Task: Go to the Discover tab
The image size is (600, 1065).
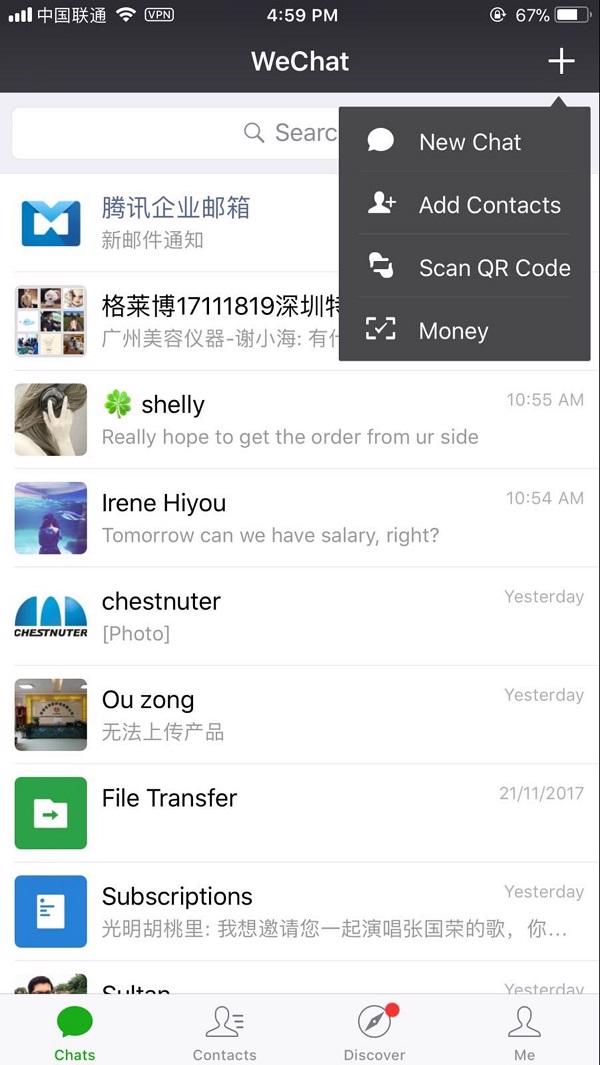Action: pyautogui.click(x=375, y=1033)
